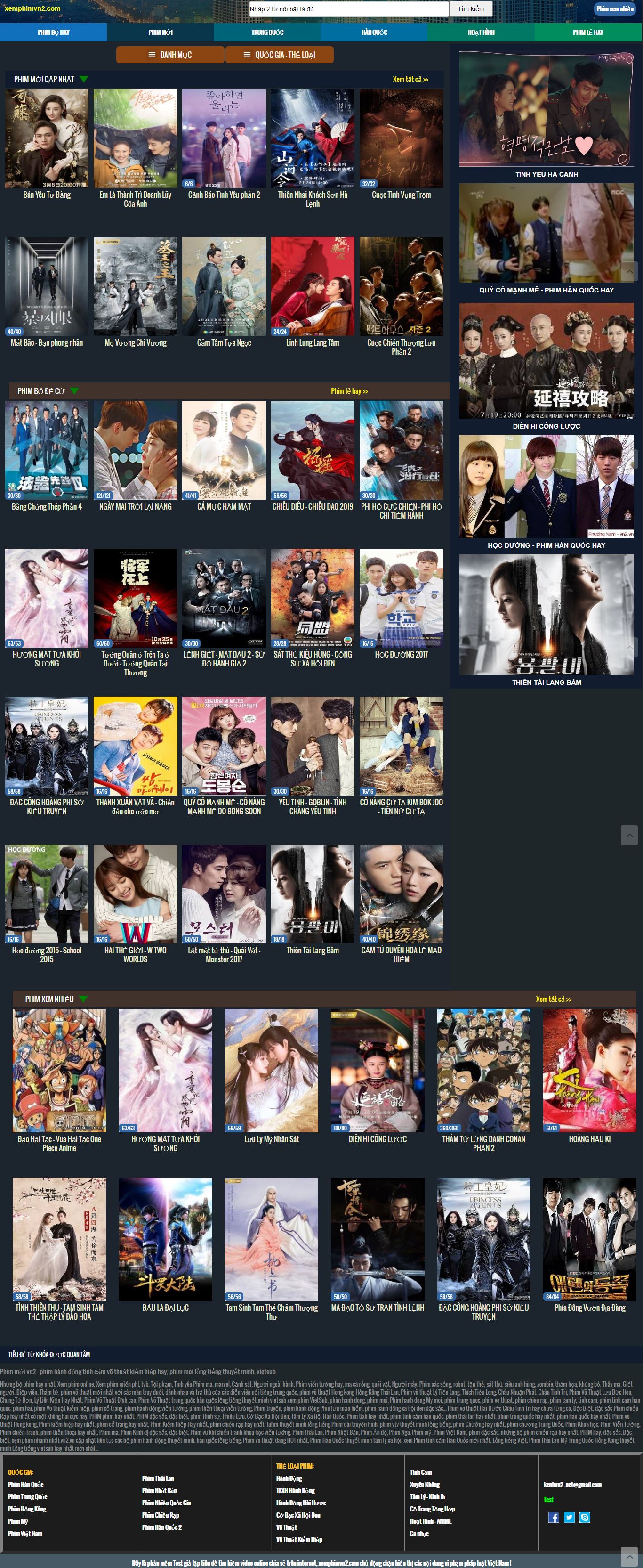Open Xem tất cả beside Phim Mới Cập Nhật
This screenshot has height=1568, width=643.
410,79
